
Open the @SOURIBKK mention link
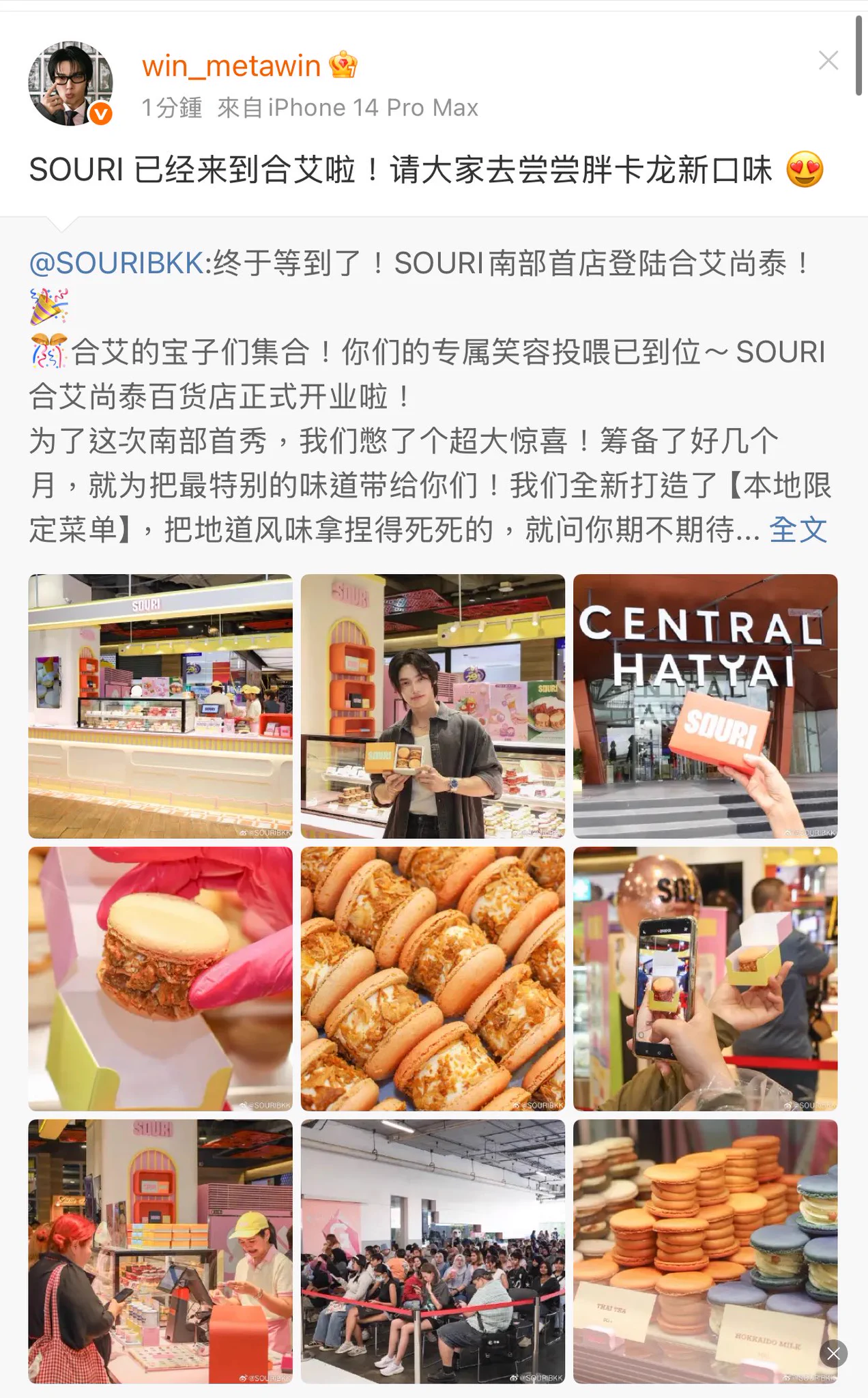pos(117,263)
